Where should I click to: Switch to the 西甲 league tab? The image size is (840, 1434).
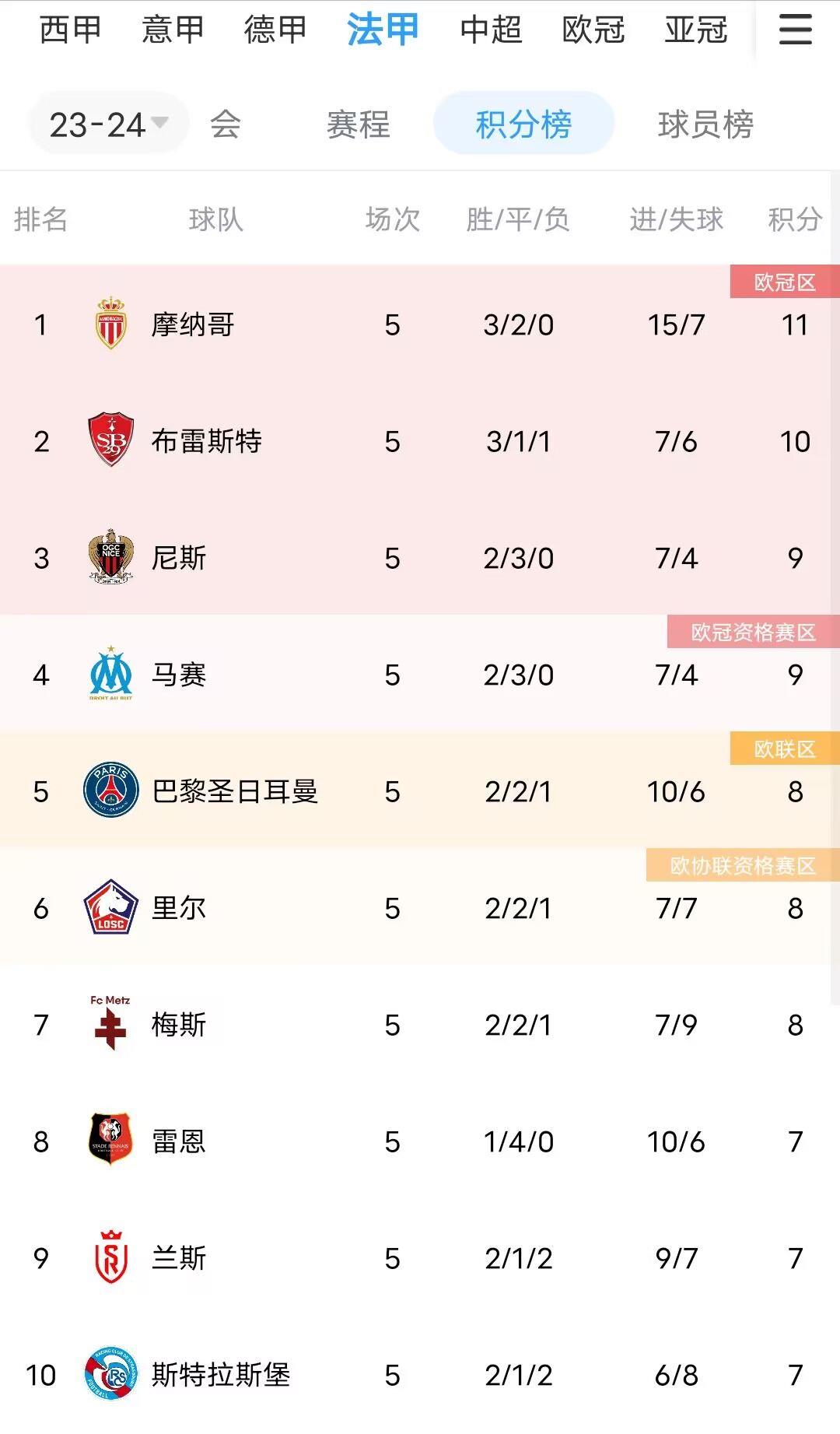point(70,30)
